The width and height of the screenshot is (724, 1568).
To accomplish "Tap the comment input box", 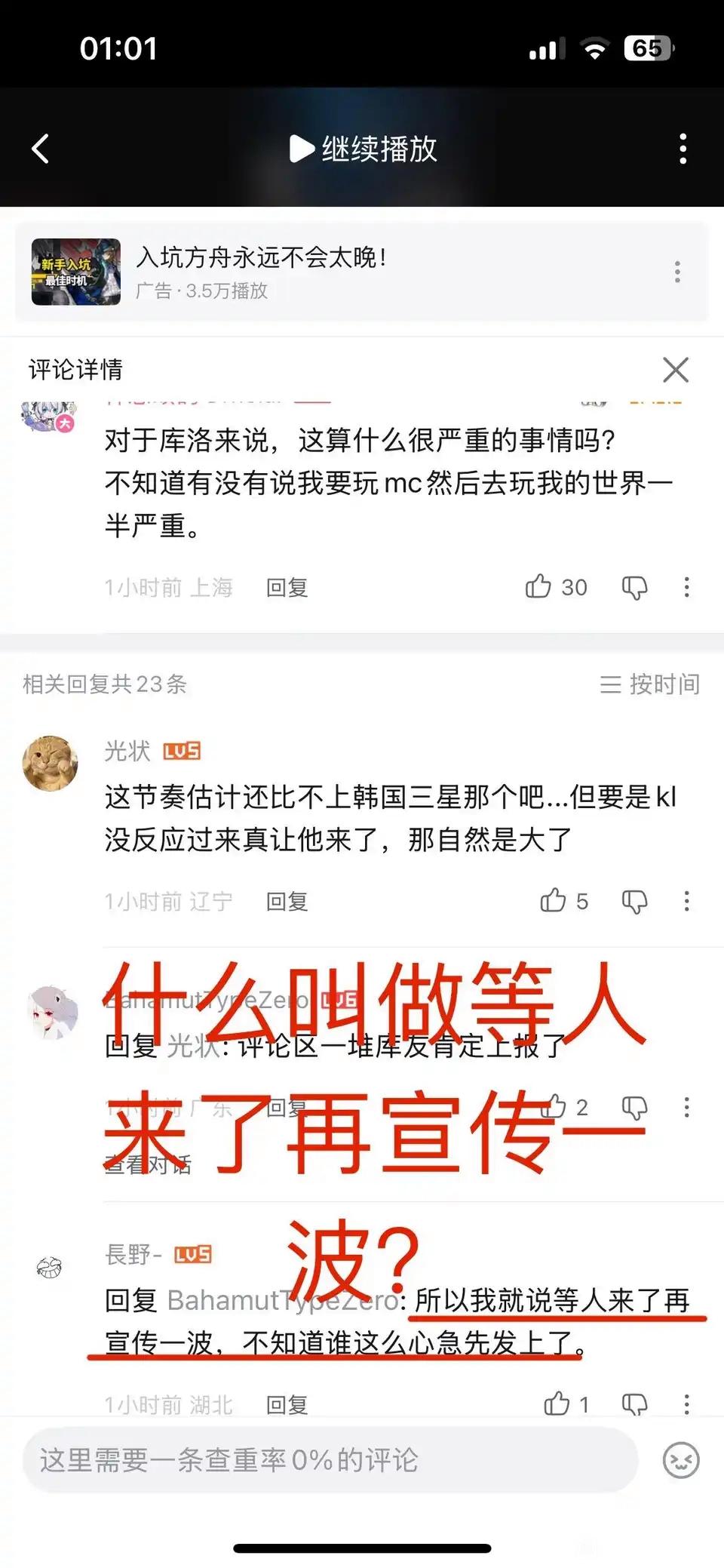I will click(330, 1460).
